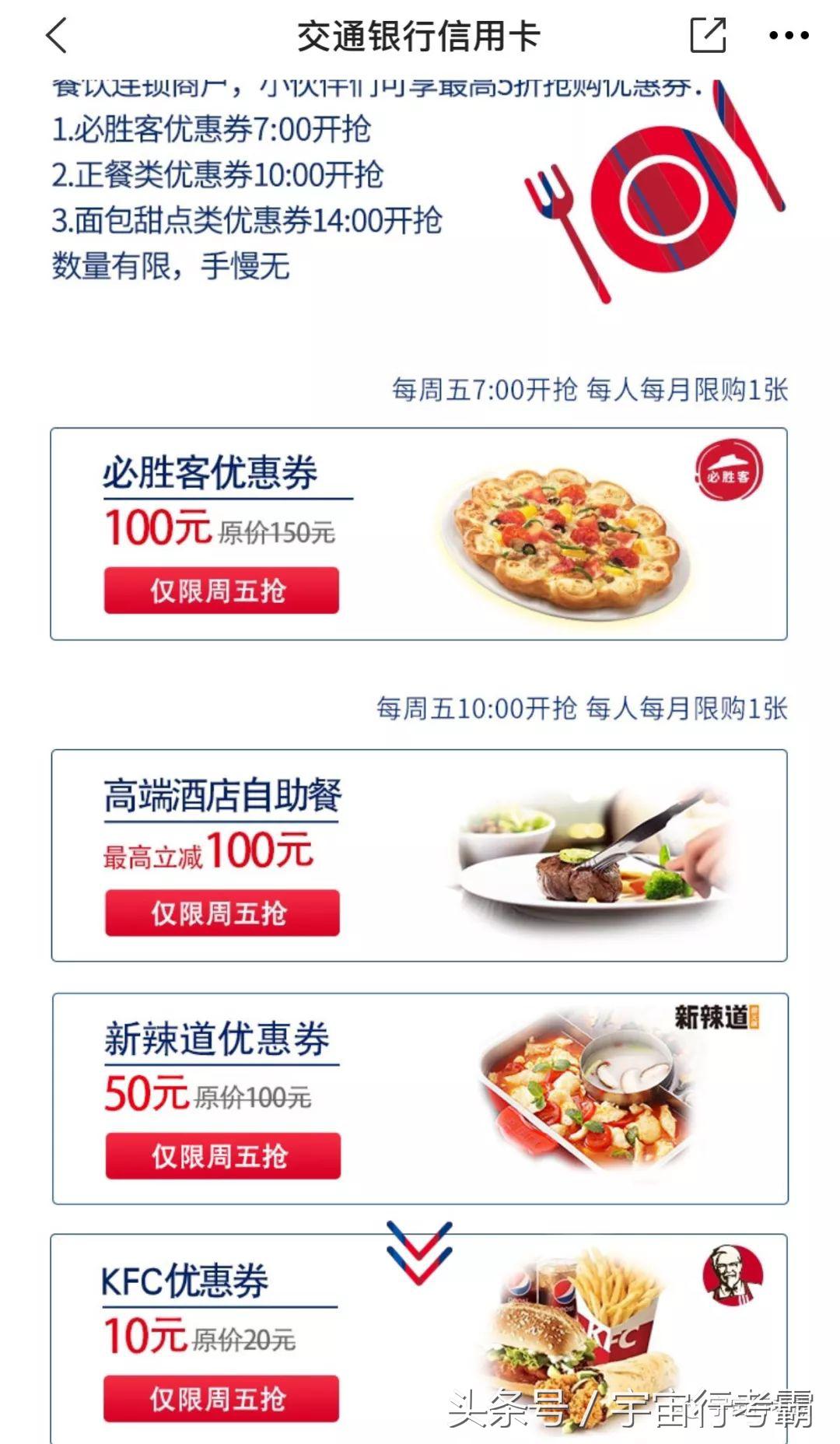Click 仅限周五抢 on the KFC coupon
This screenshot has width=840, height=1444.
coord(223,1397)
